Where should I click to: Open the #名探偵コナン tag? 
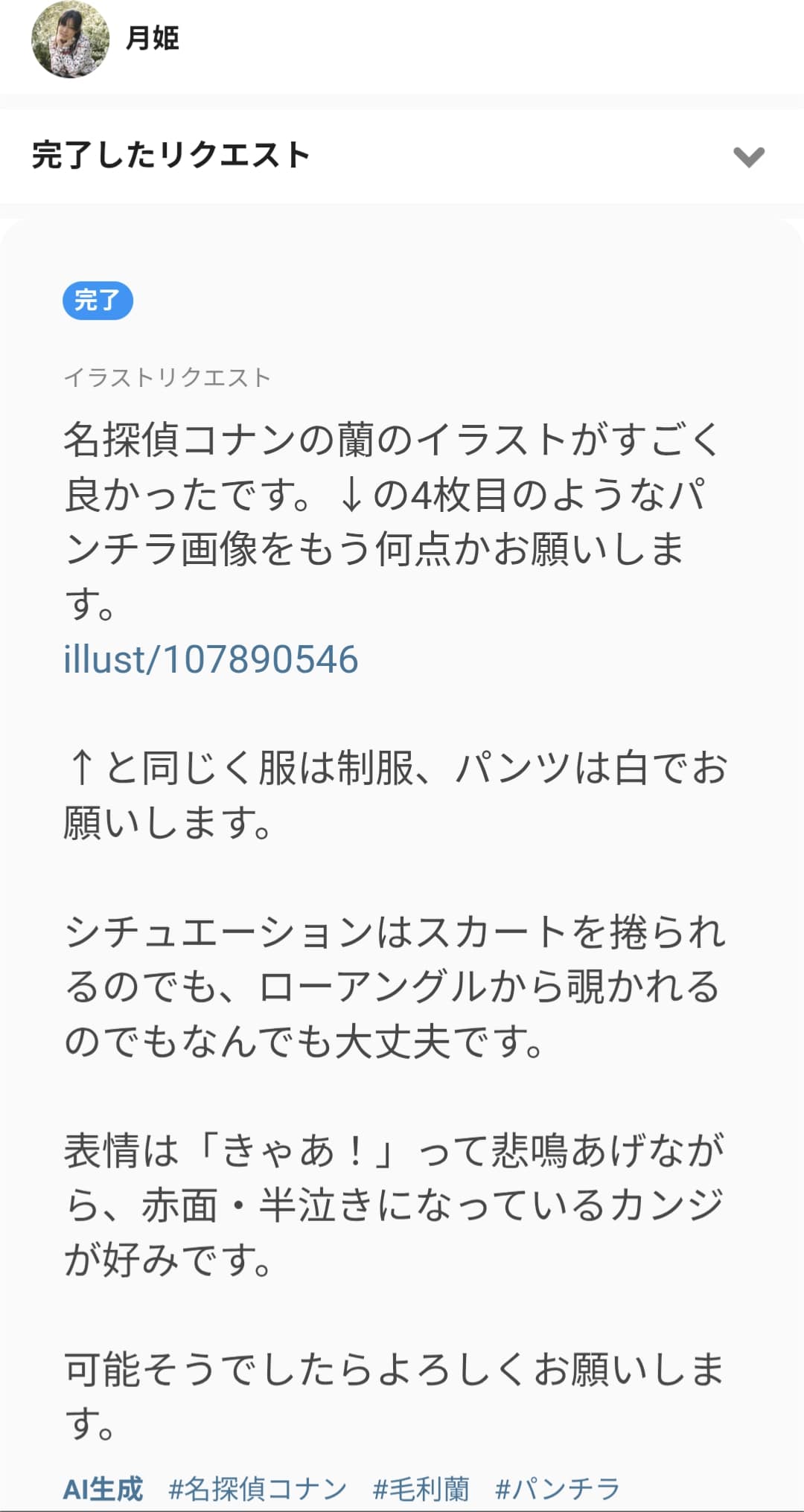(258, 1489)
